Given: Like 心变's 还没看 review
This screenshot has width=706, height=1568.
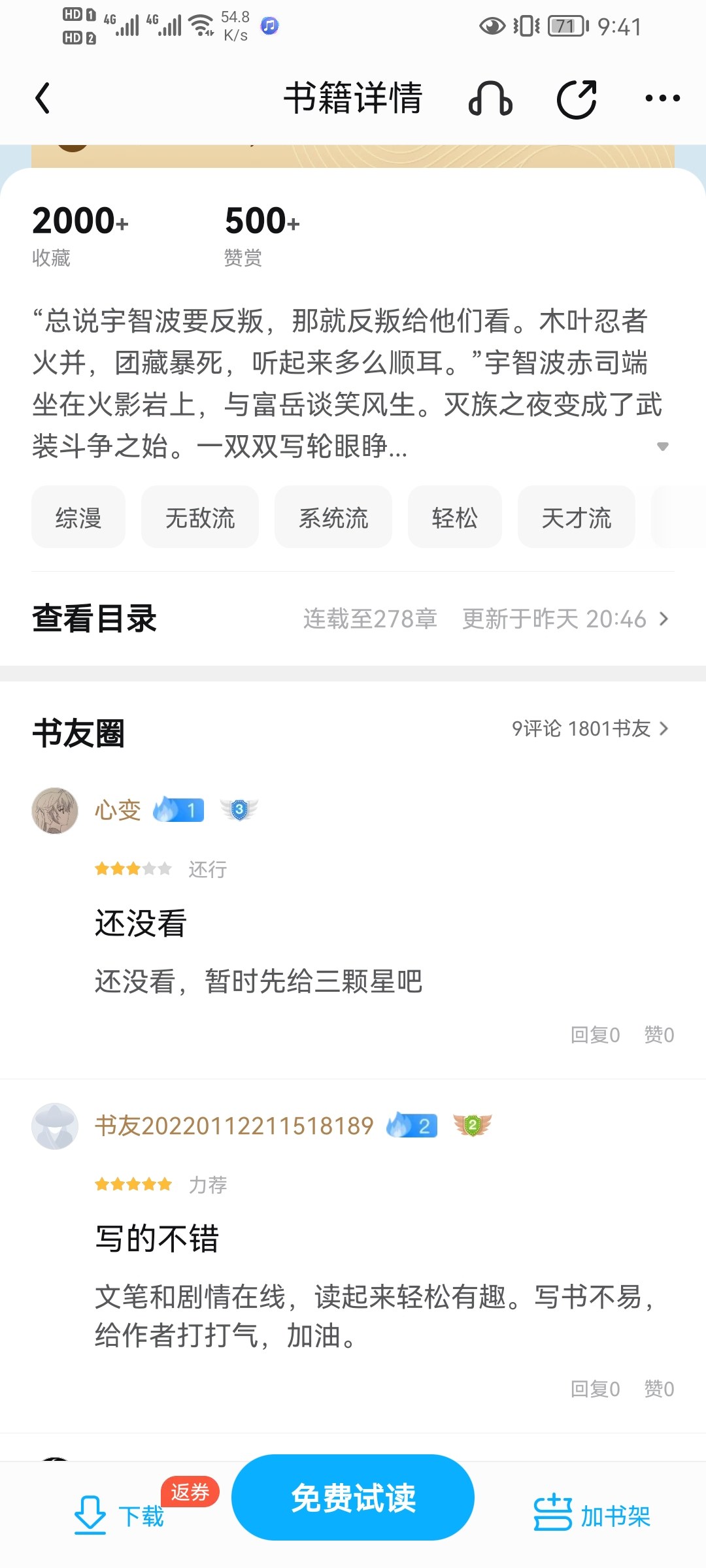Looking at the screenshot, I should click(659, 1035).
